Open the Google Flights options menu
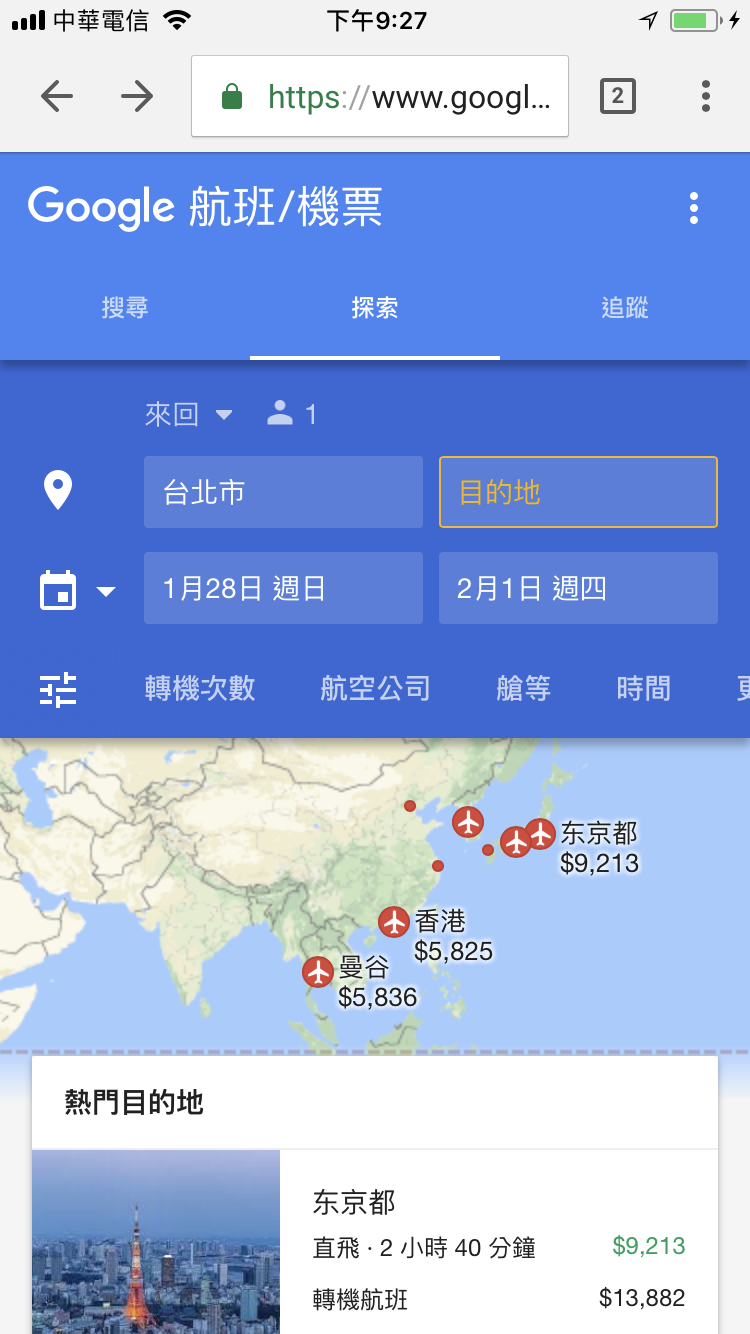Viewport: 750px width, 1334px height. (693, 208)
